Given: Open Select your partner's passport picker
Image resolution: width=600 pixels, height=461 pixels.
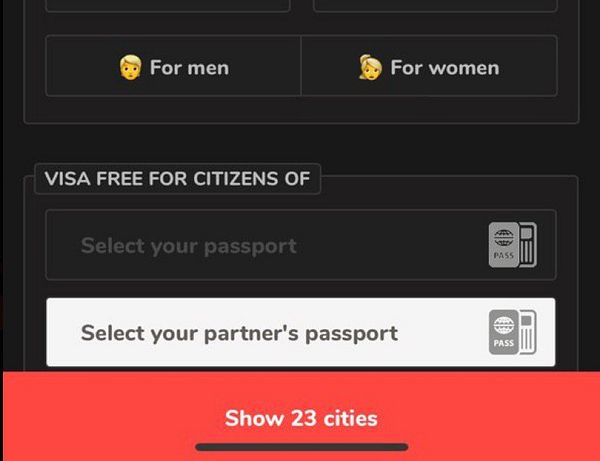Looking at the screenshot, I should point(300,332).
